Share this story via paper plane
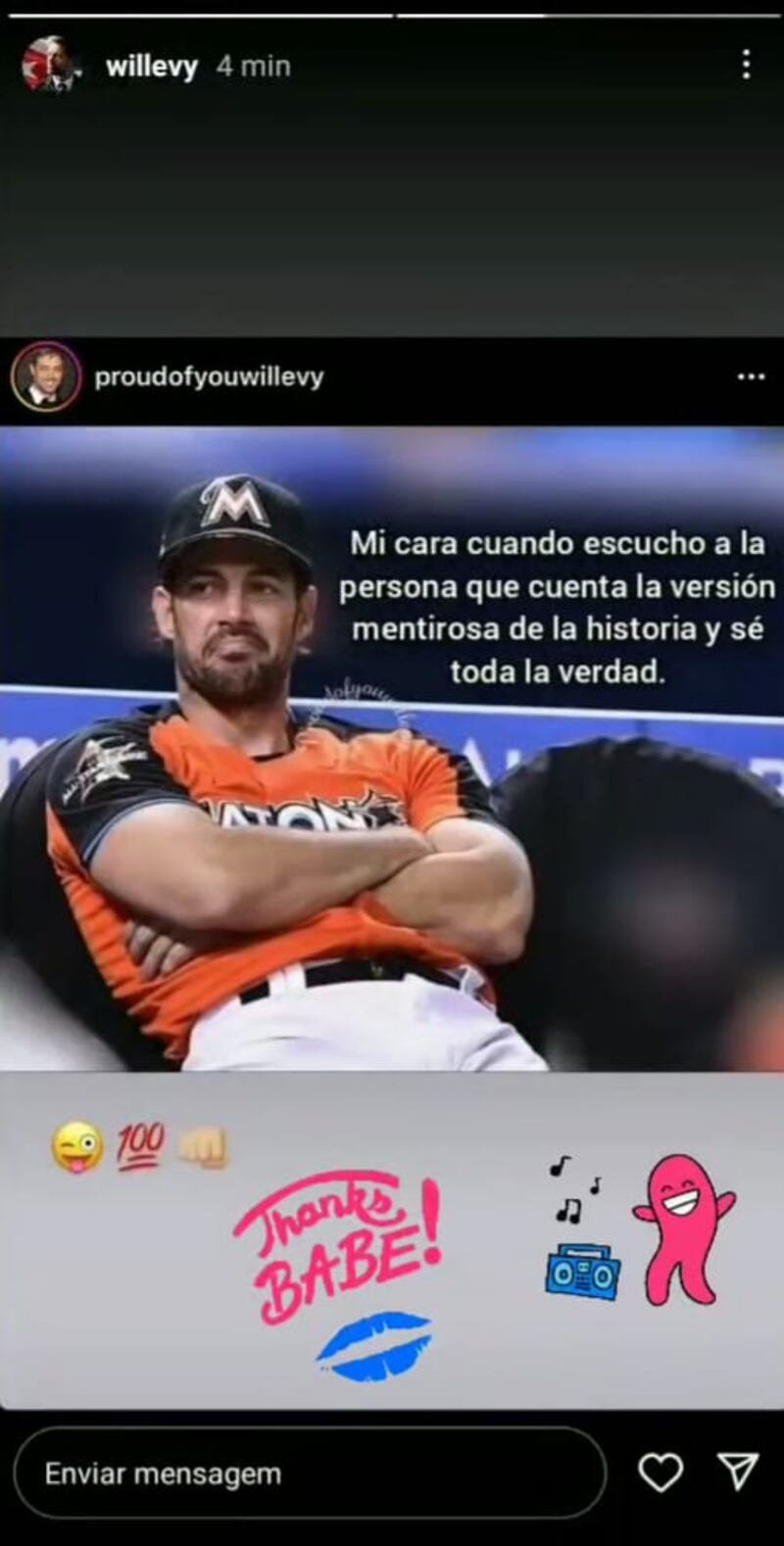The height and width of the screenshot is (1546, 784). (x=737, y=1472)
